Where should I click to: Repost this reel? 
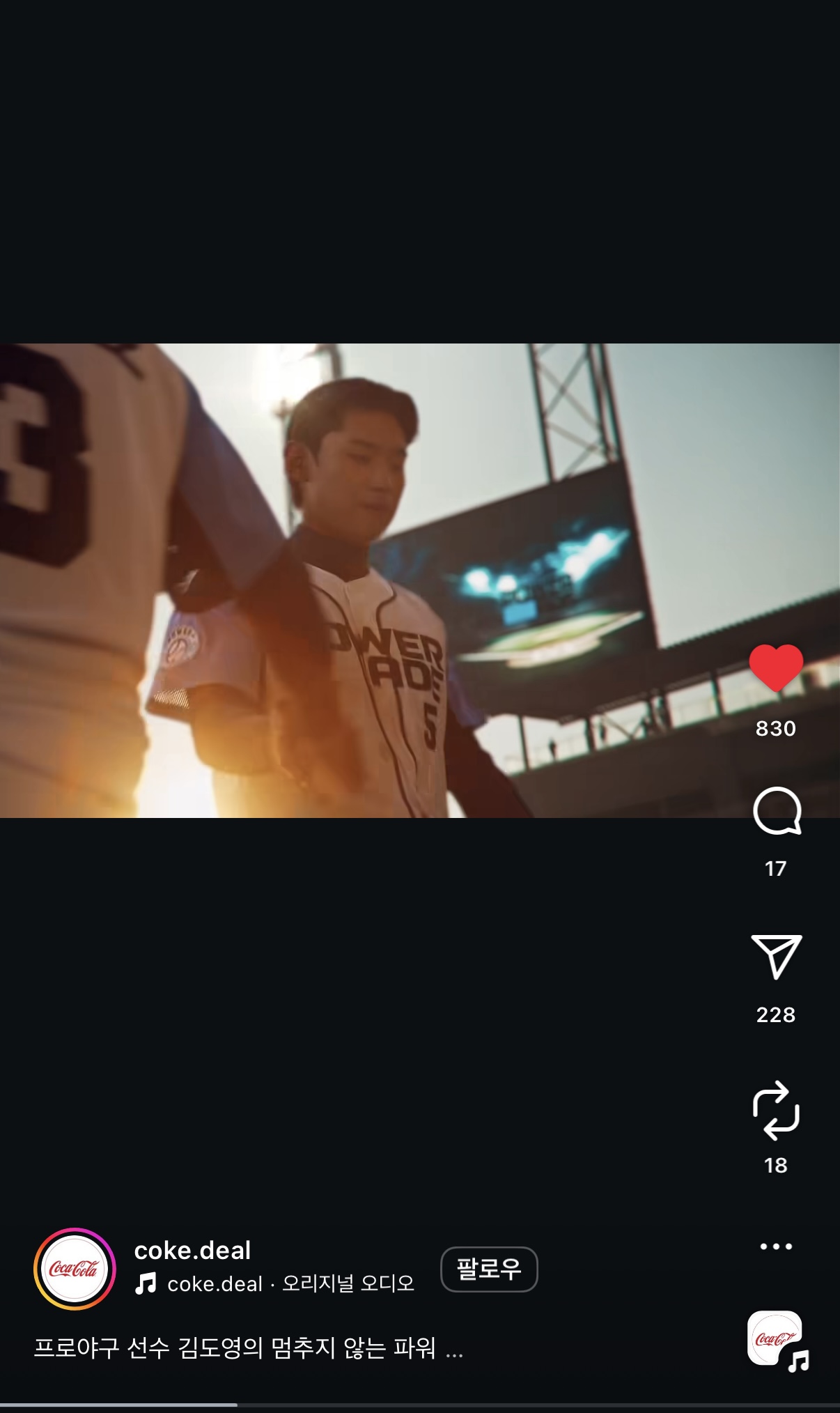775,1111
